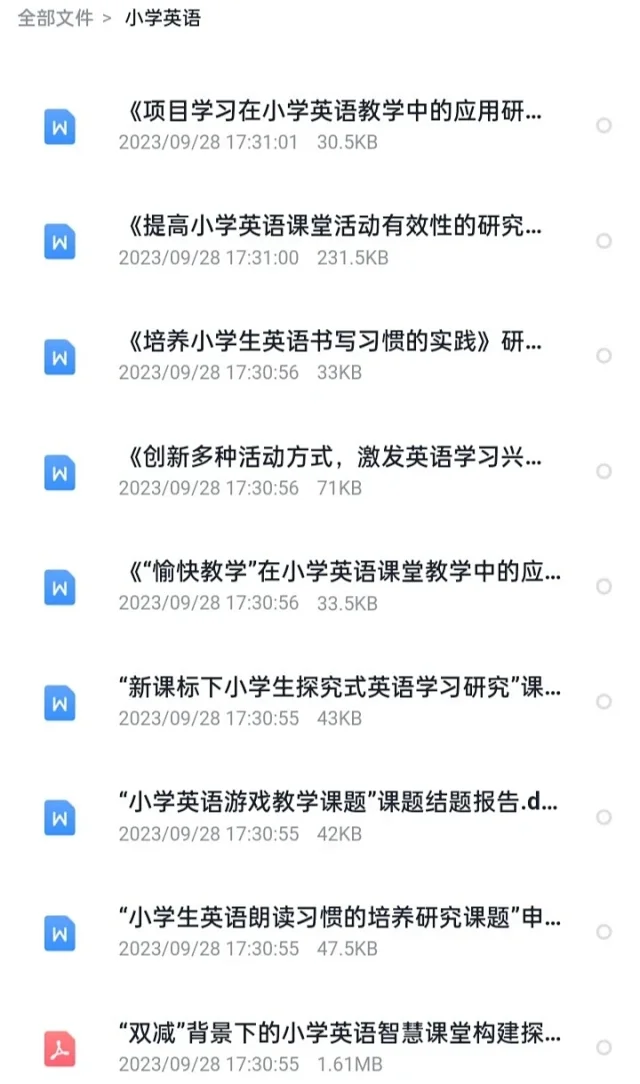Screen dimensions: 640x1084
Task: Select the 47.5KB 朗读习惯 file circle
Action: point(604,932)
